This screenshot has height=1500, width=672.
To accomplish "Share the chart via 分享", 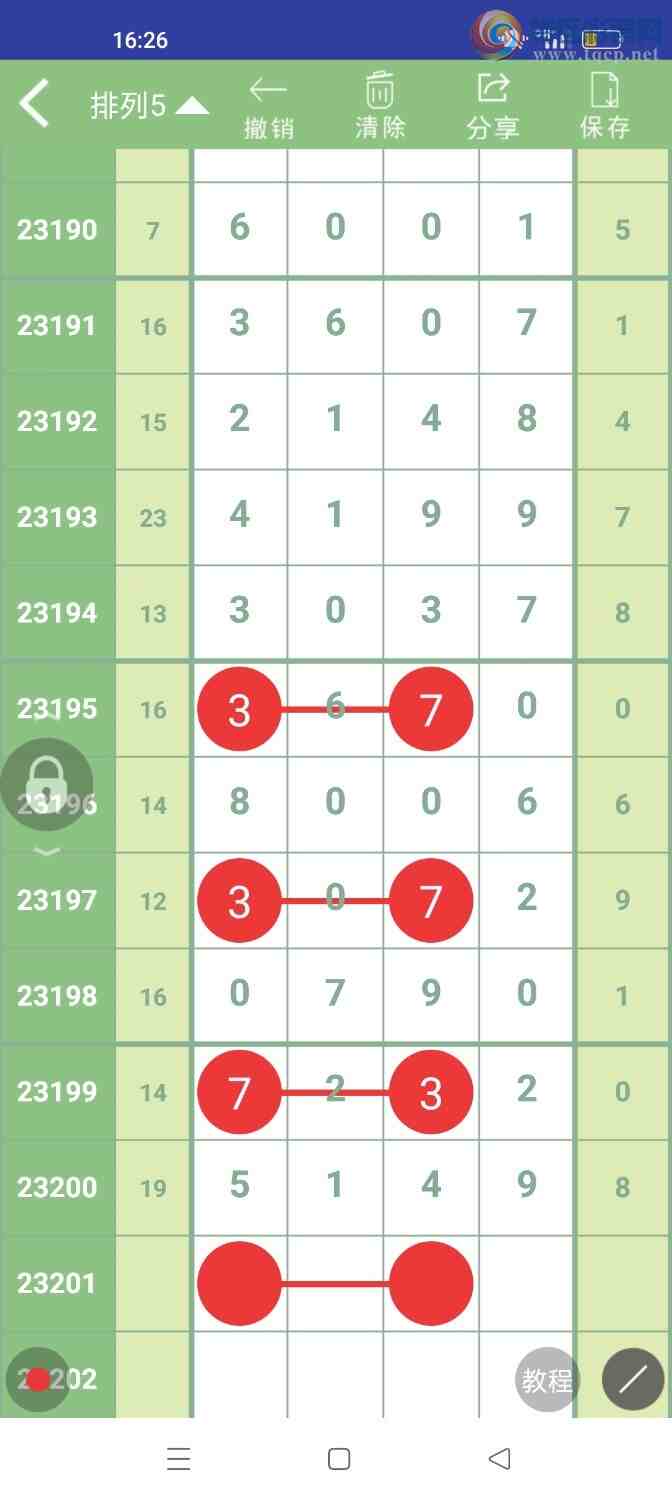I will click(492, 106).
